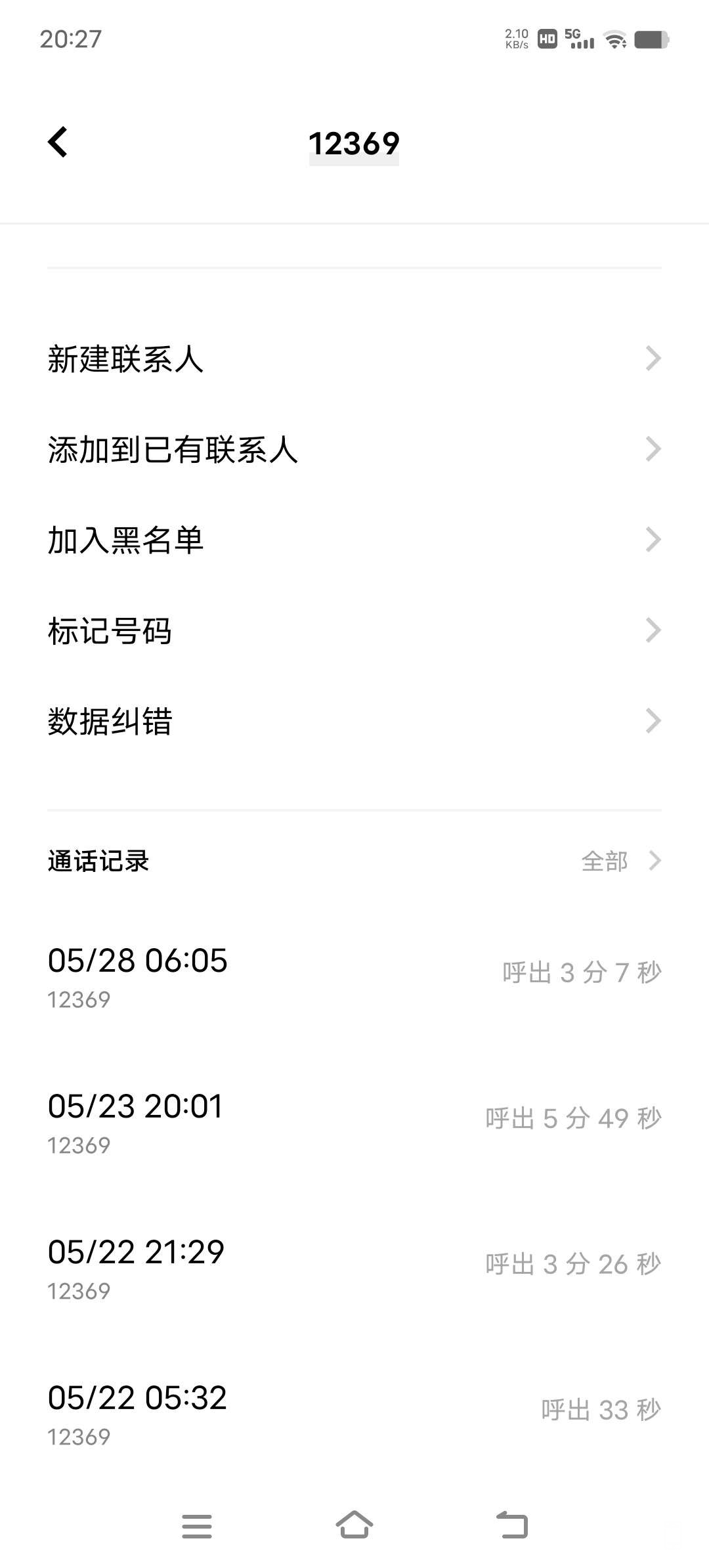This screenshot has width=709, height=1568.
Task: Tap the system home button
Action: [x=354, y=1525]
